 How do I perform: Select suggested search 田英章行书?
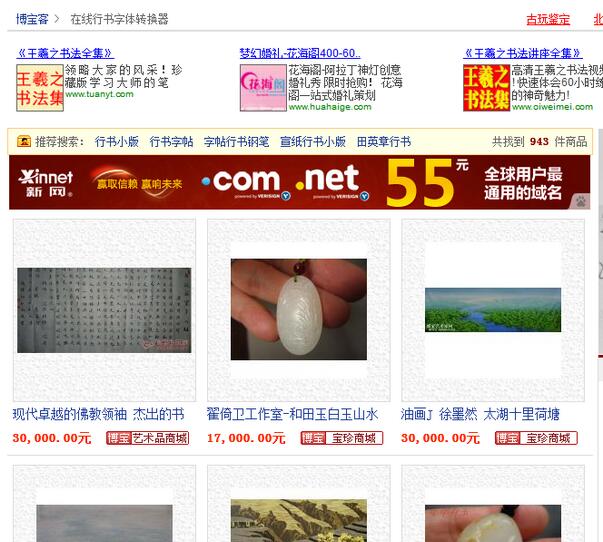384,142
